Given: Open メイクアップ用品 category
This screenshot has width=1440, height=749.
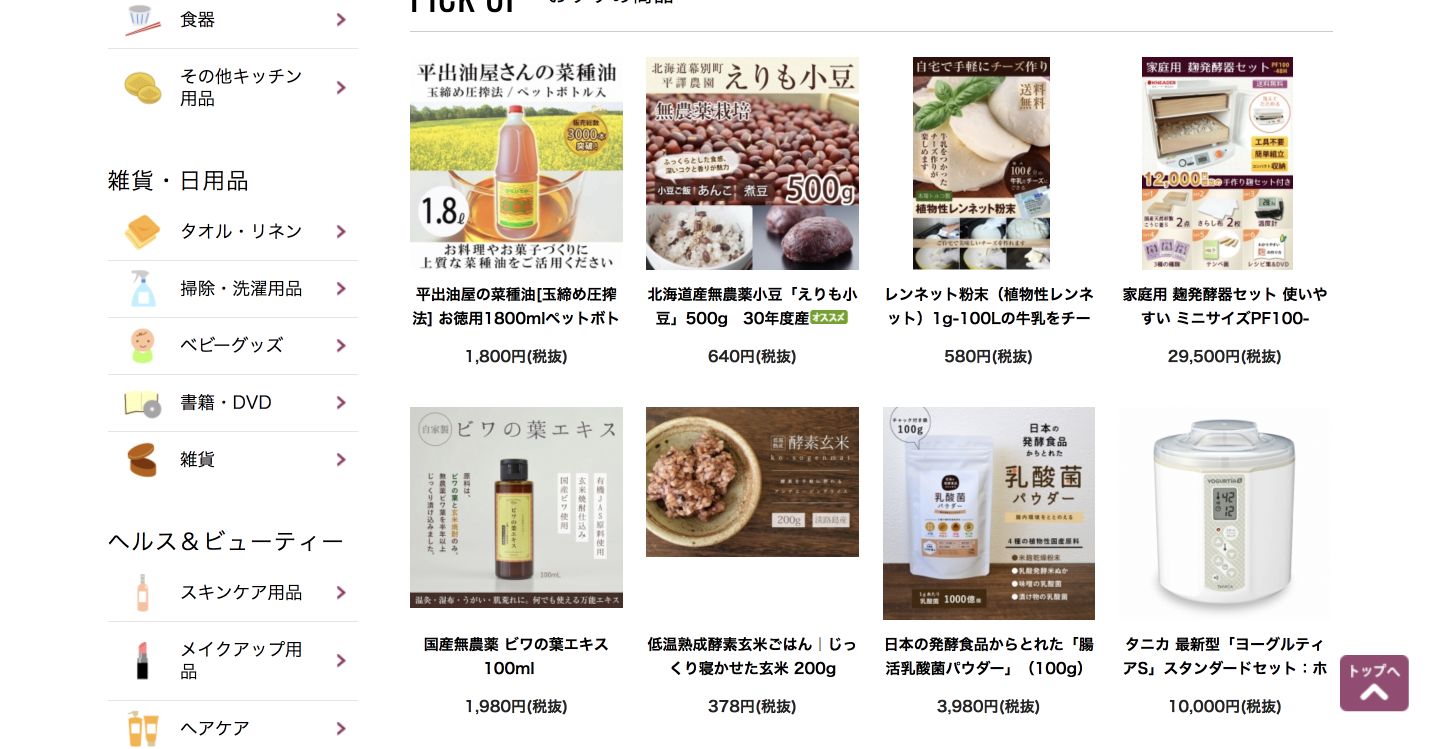Looking at the screenshot, I should (232, 660).
